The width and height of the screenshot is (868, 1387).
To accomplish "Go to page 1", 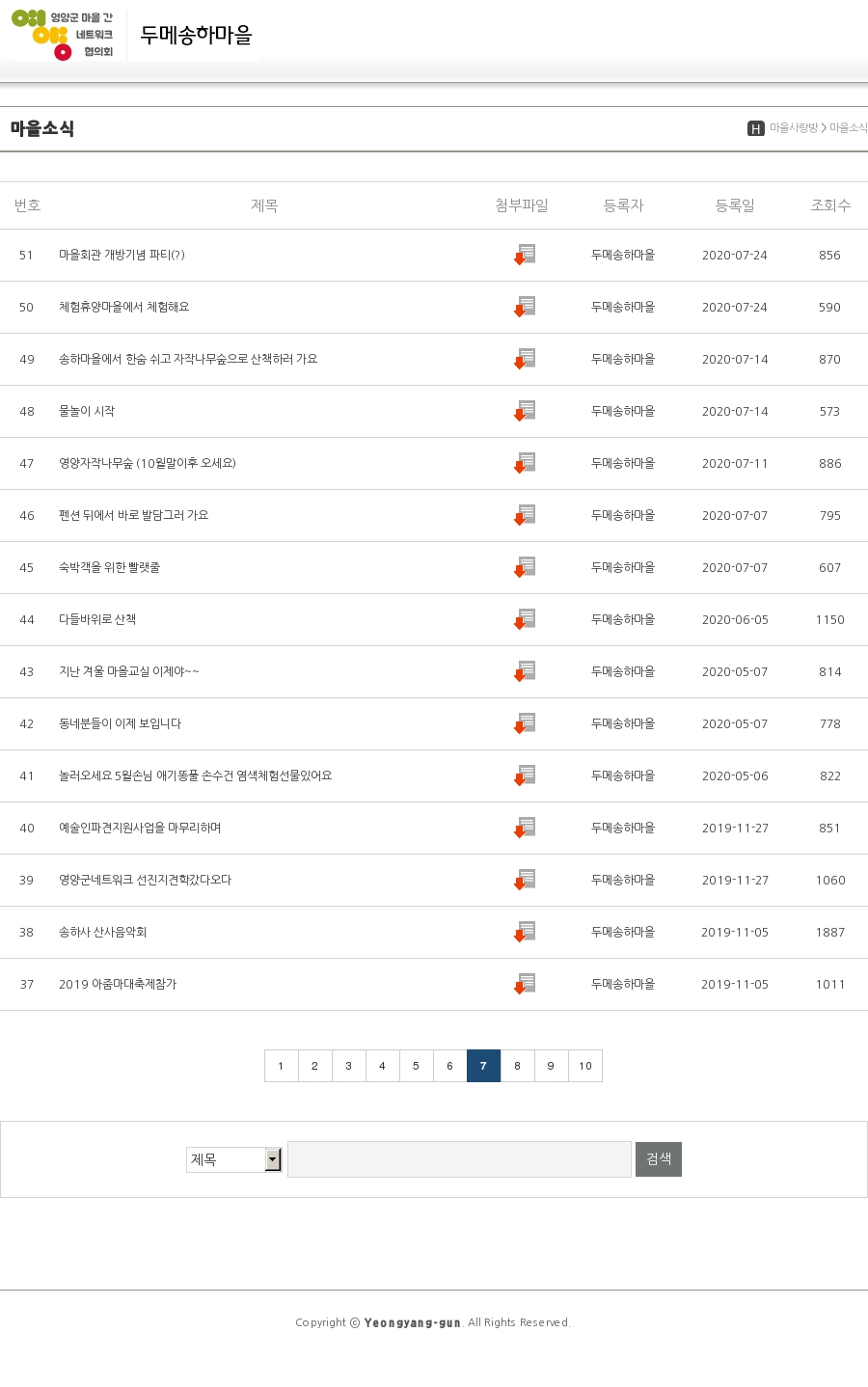I will pyautogui.click(x=281, y=1066).
